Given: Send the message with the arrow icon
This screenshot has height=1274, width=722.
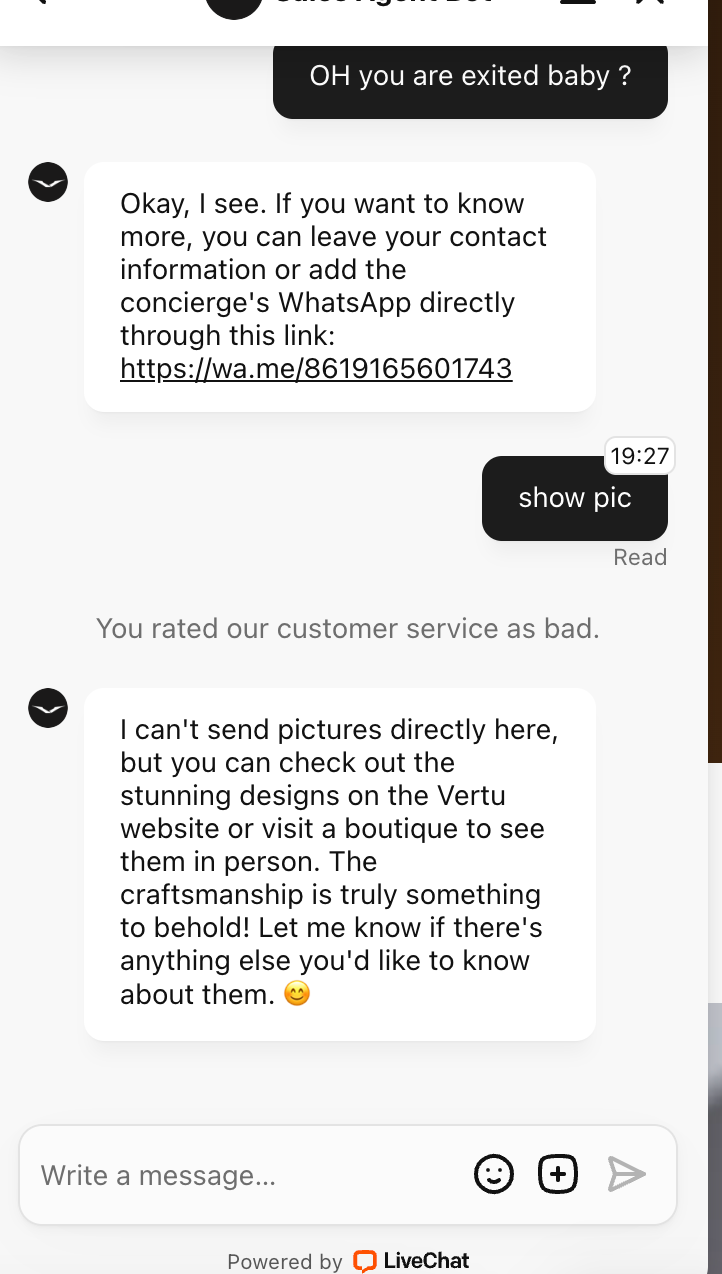Looking at the screenshot, I should click(627, 1174).
